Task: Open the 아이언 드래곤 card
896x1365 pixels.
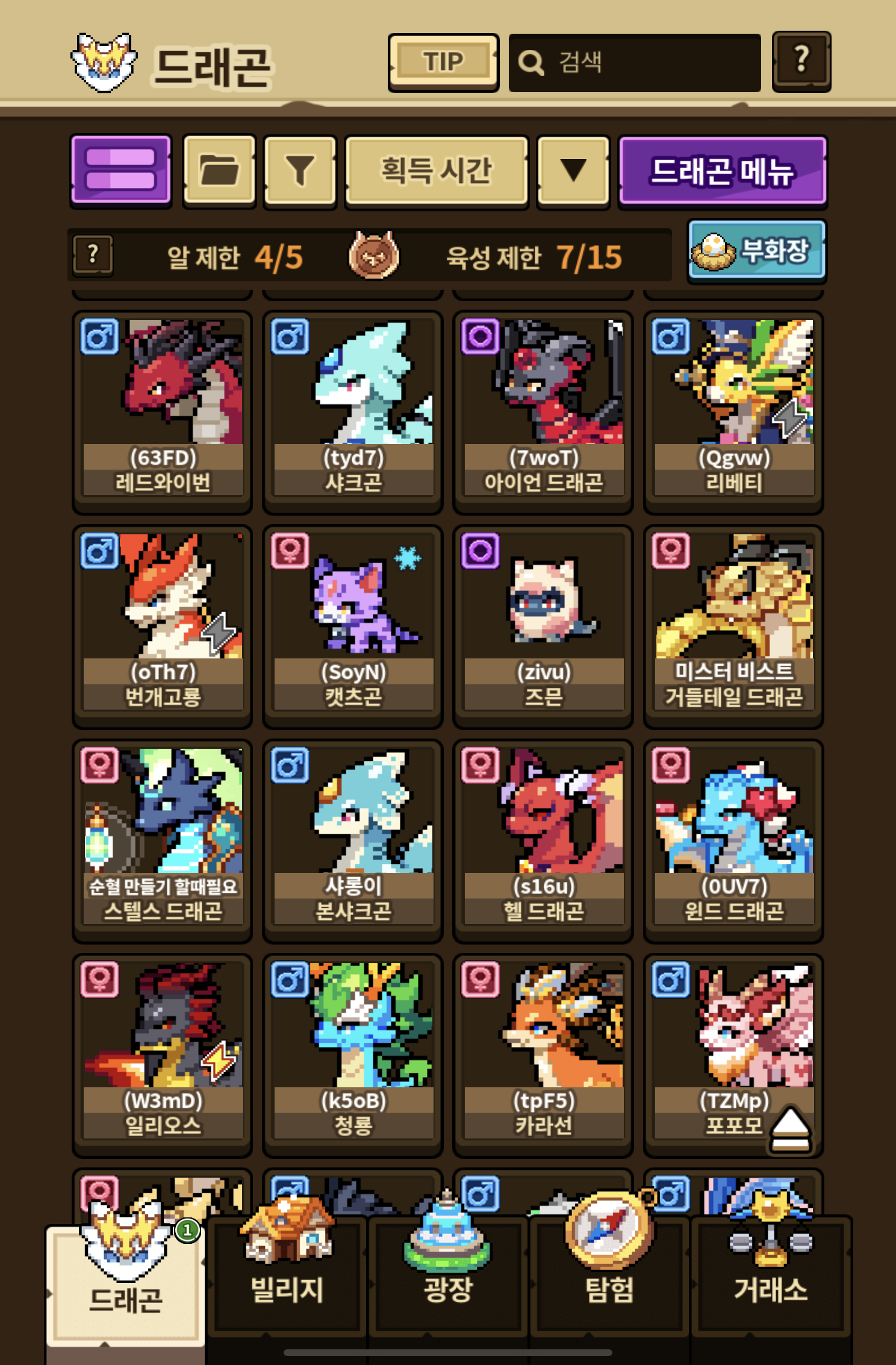Action: (x=543, y=411)
